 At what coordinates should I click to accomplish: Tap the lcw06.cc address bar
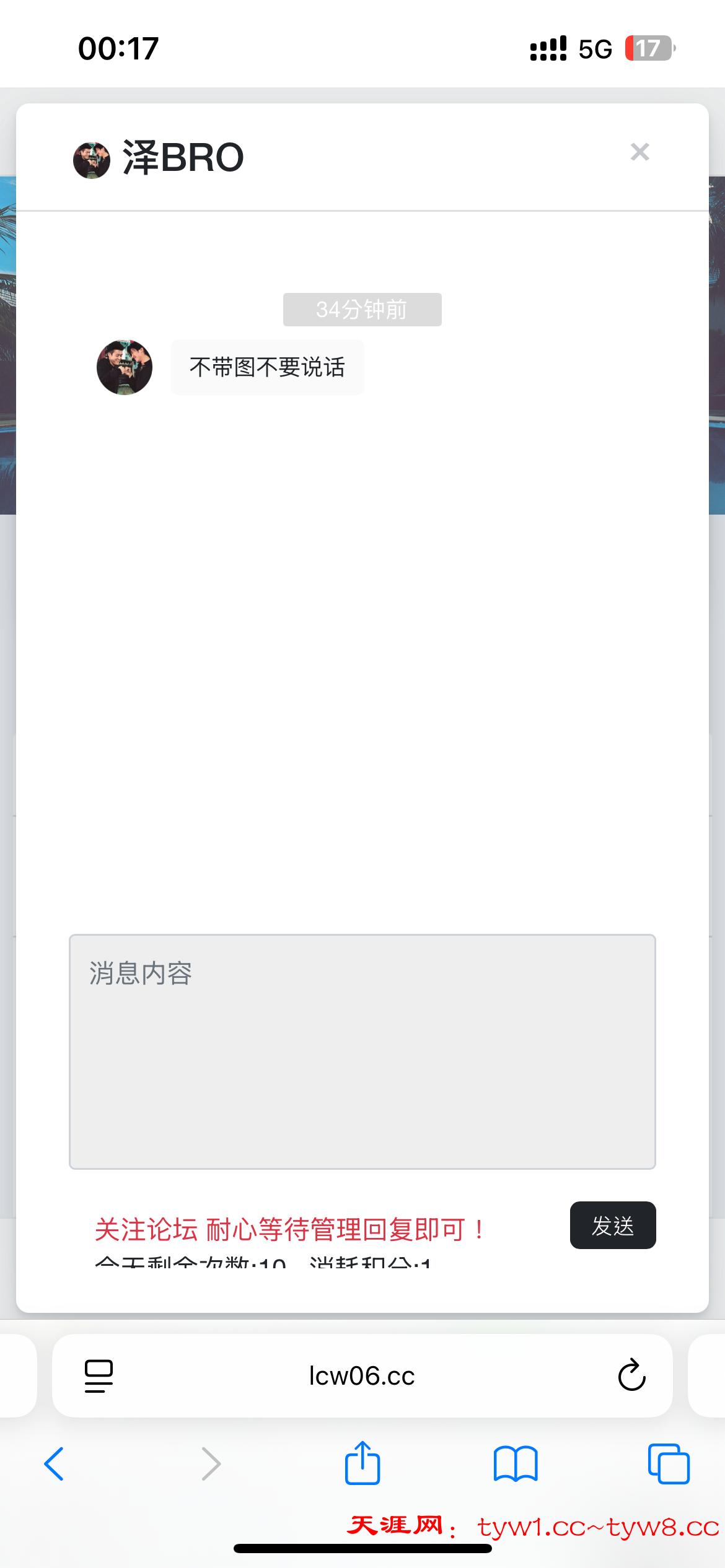(x=362, y=1376)
